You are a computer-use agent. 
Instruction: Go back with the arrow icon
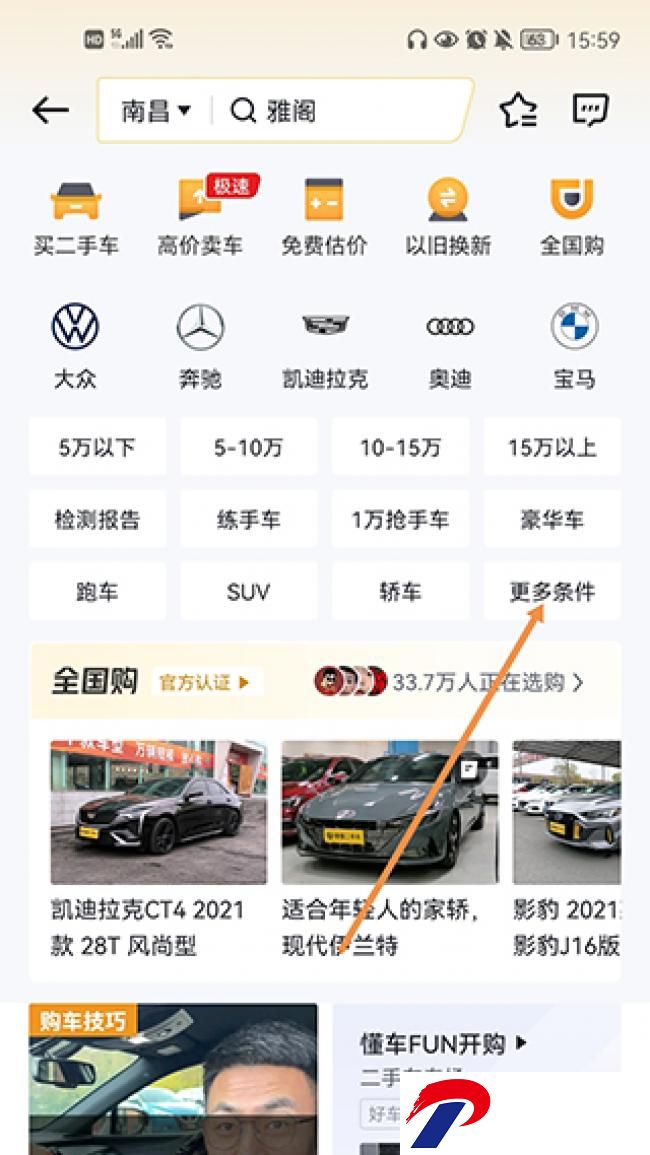point(50,110)
